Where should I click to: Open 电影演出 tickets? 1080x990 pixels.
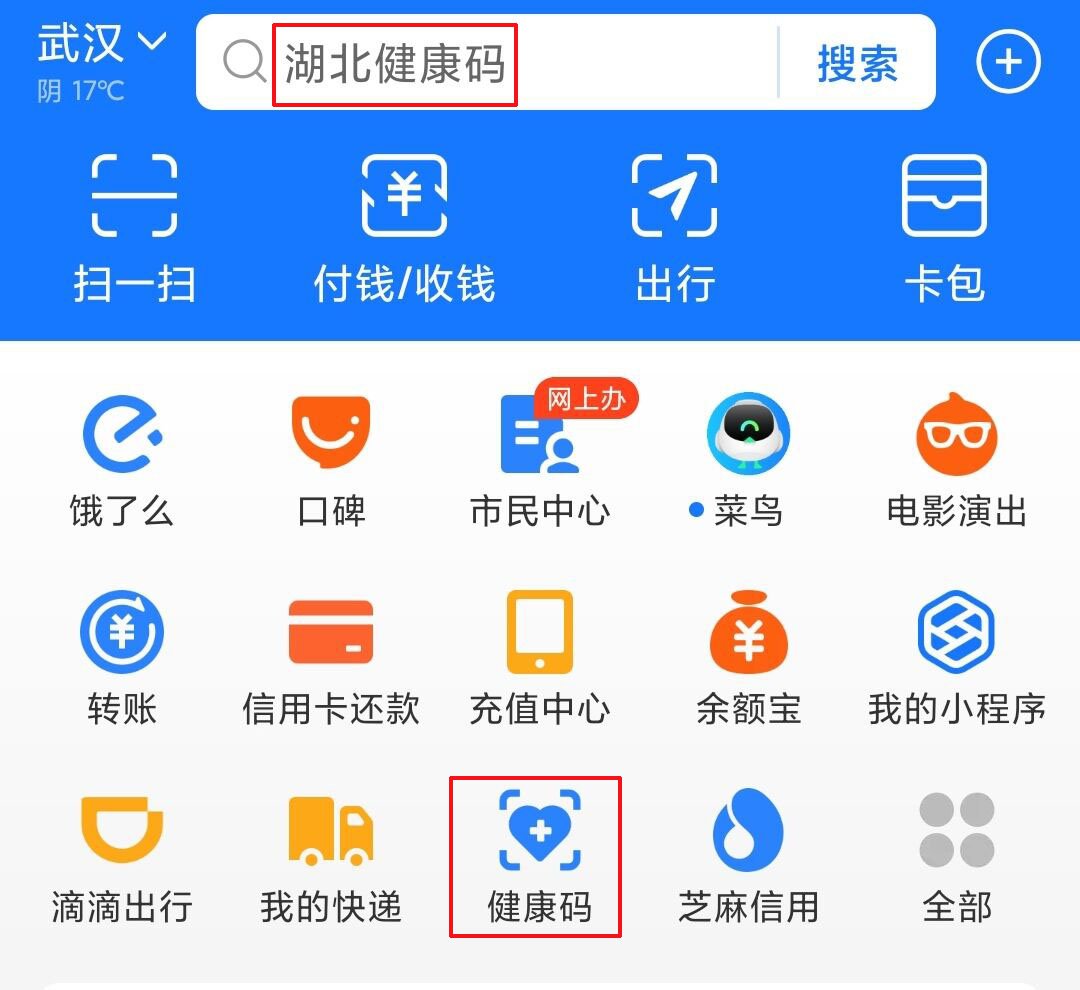(956, 460)
